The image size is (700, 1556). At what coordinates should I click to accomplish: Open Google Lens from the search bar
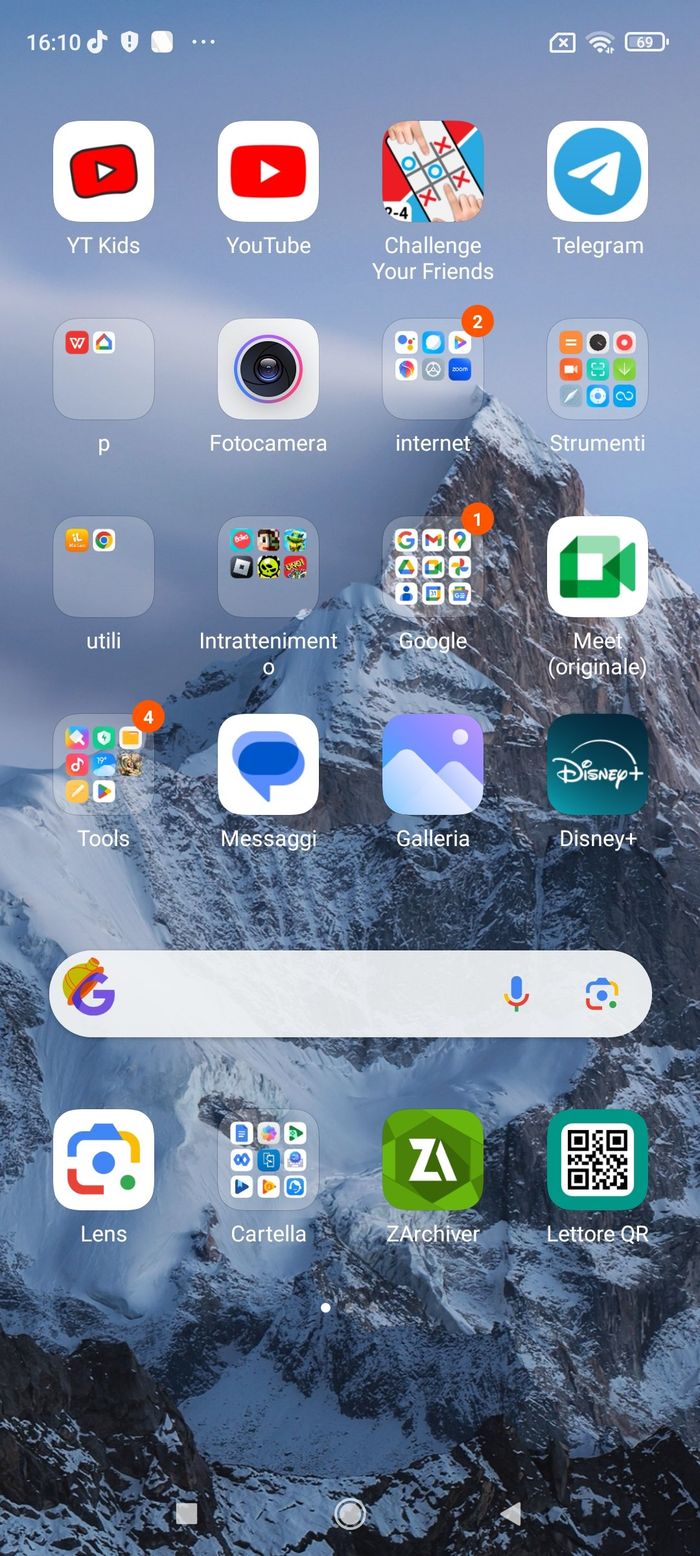coord(601,994)
